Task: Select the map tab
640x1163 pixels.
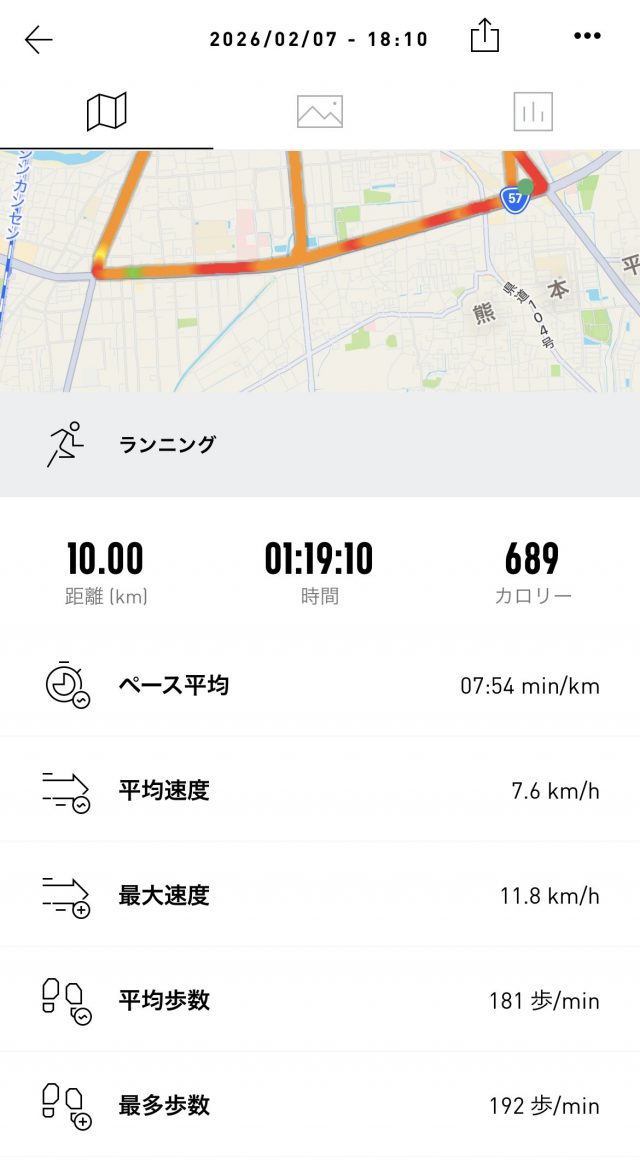Action: pyautogui.click(x=106, y=112)
